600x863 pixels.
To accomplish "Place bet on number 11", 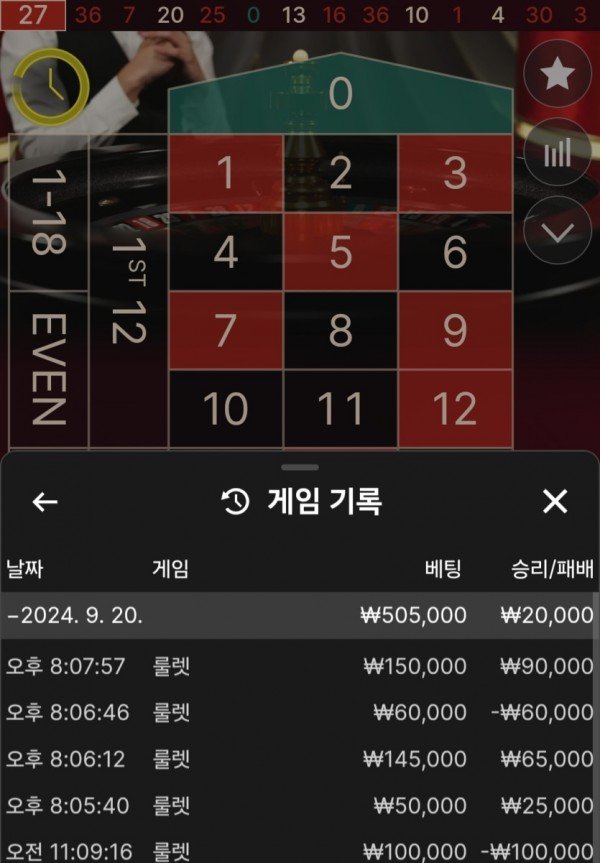I will pos(340,410).
